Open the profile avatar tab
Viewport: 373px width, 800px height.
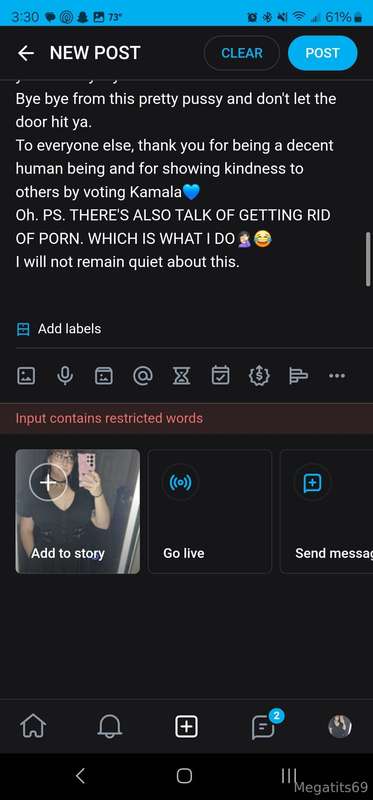pyautogui.click(x=340, y=726)
